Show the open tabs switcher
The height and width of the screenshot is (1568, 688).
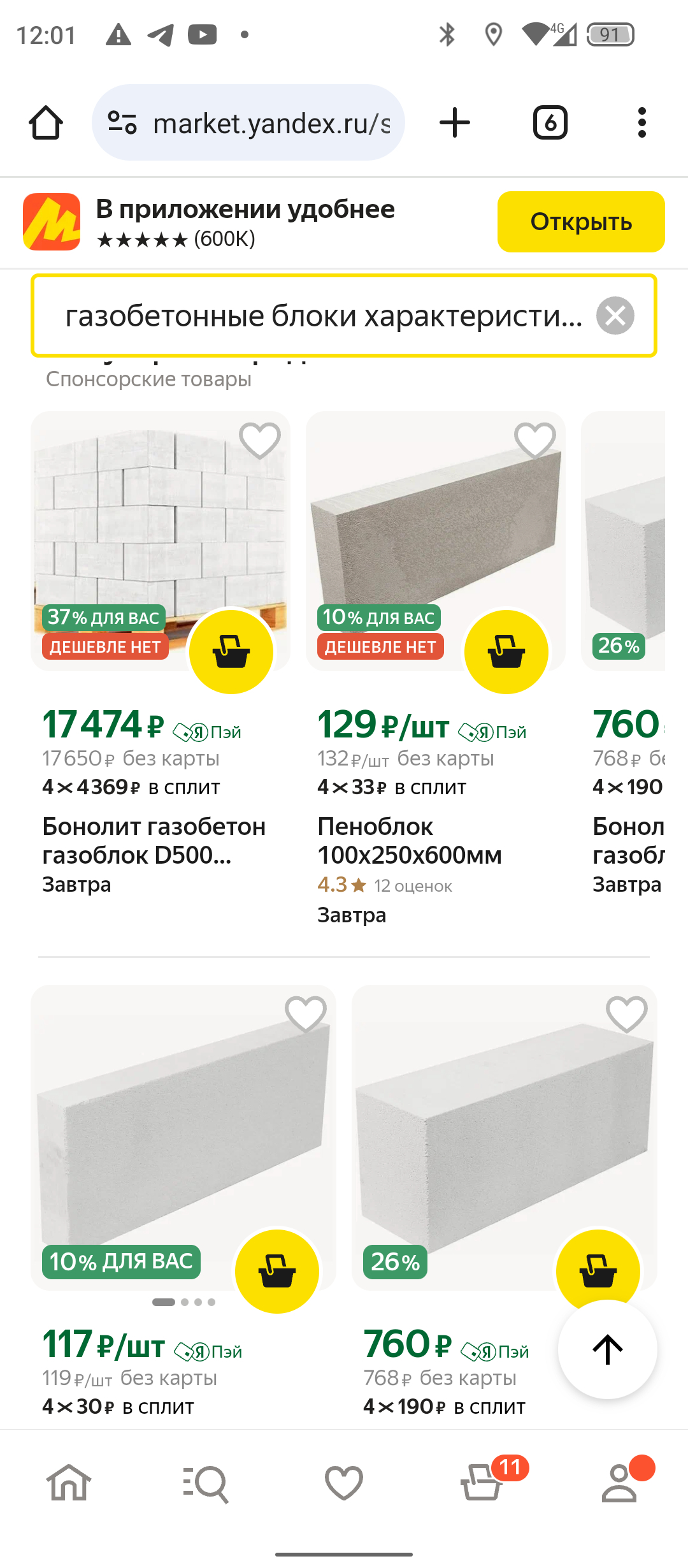click(x=550, y=122)
